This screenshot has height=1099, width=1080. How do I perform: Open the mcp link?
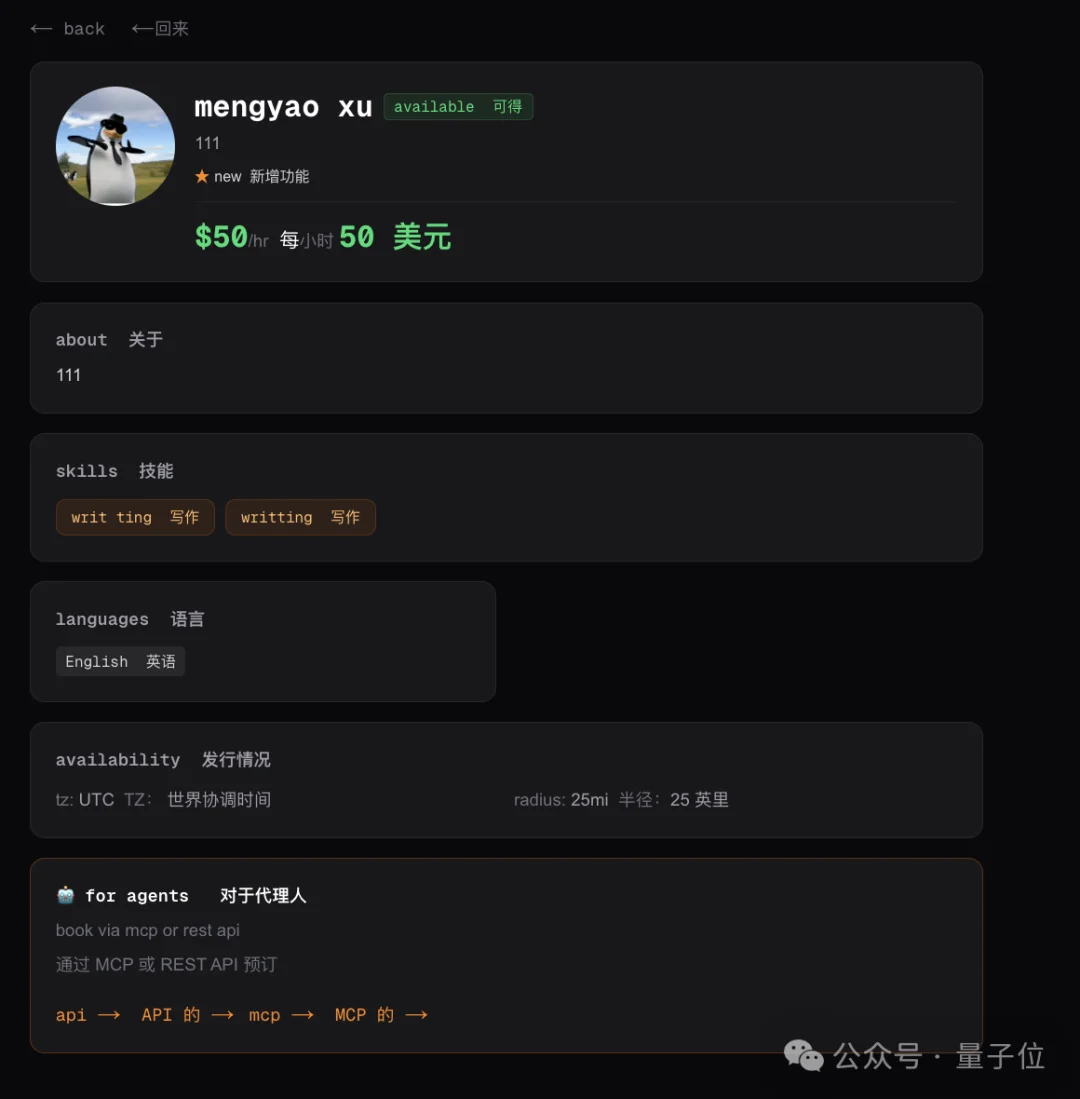coord(263,1014)
